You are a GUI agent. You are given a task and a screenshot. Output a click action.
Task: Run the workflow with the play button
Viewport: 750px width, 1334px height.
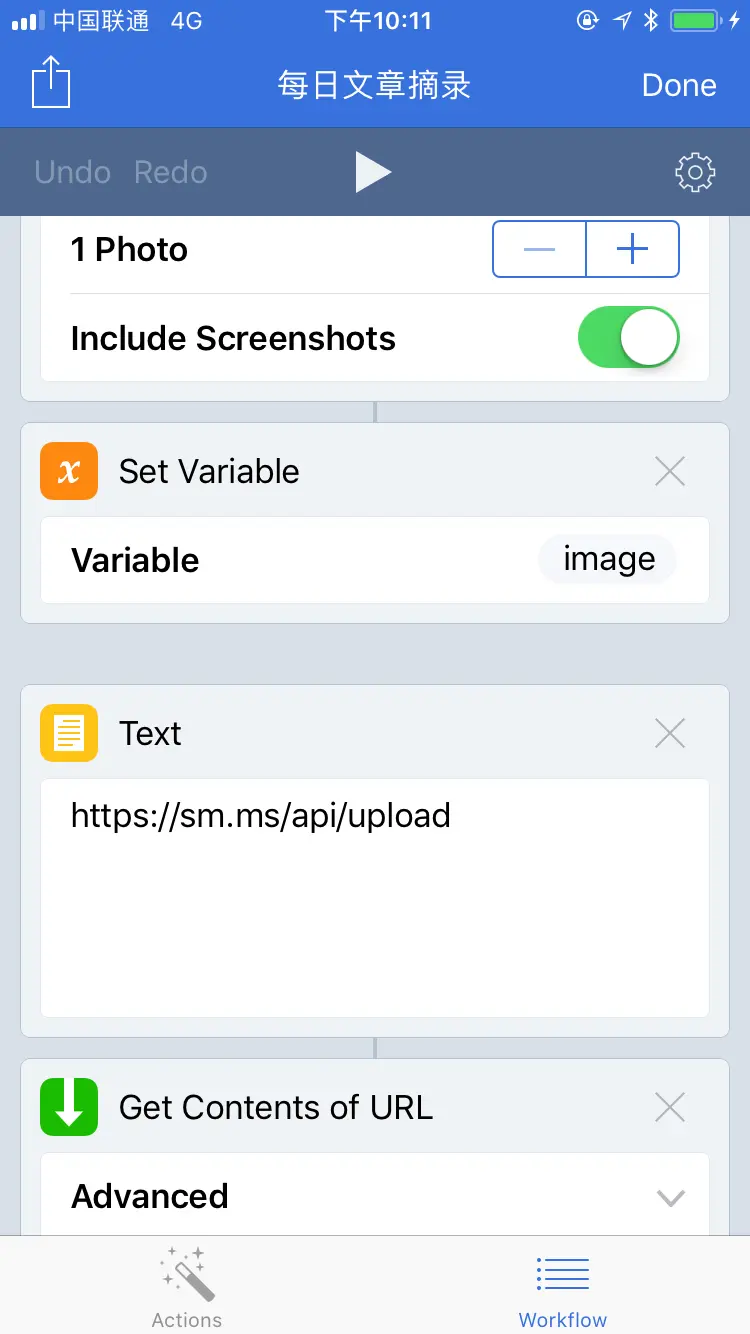click(x=373, y=172)
